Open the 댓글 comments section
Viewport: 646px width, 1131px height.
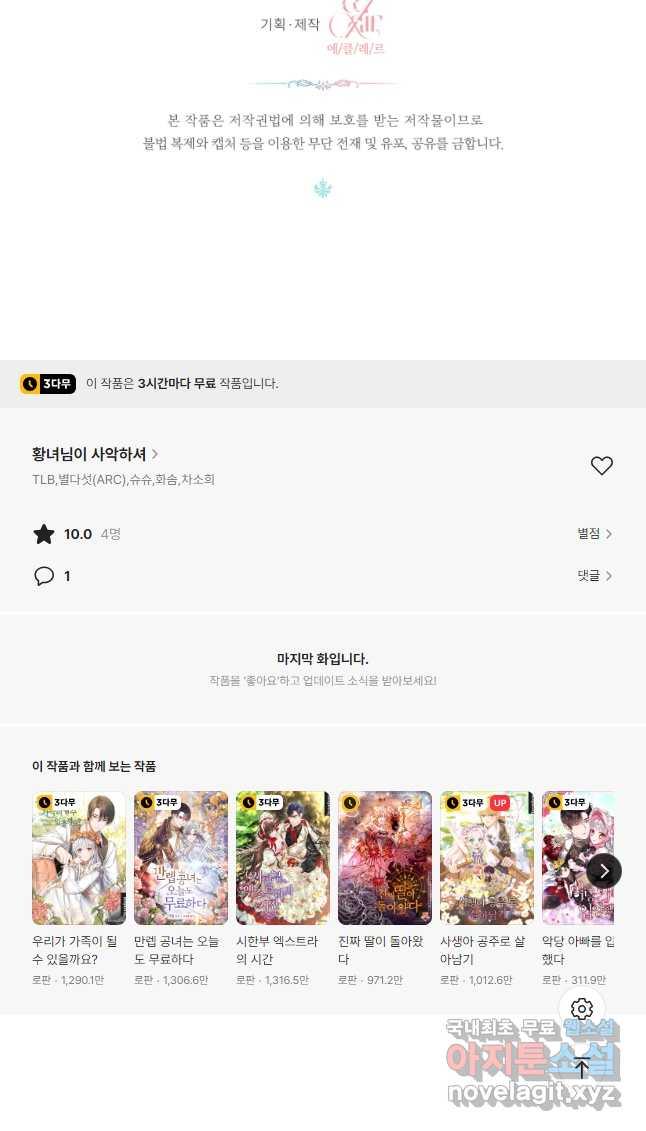click(x=594, y=576)
